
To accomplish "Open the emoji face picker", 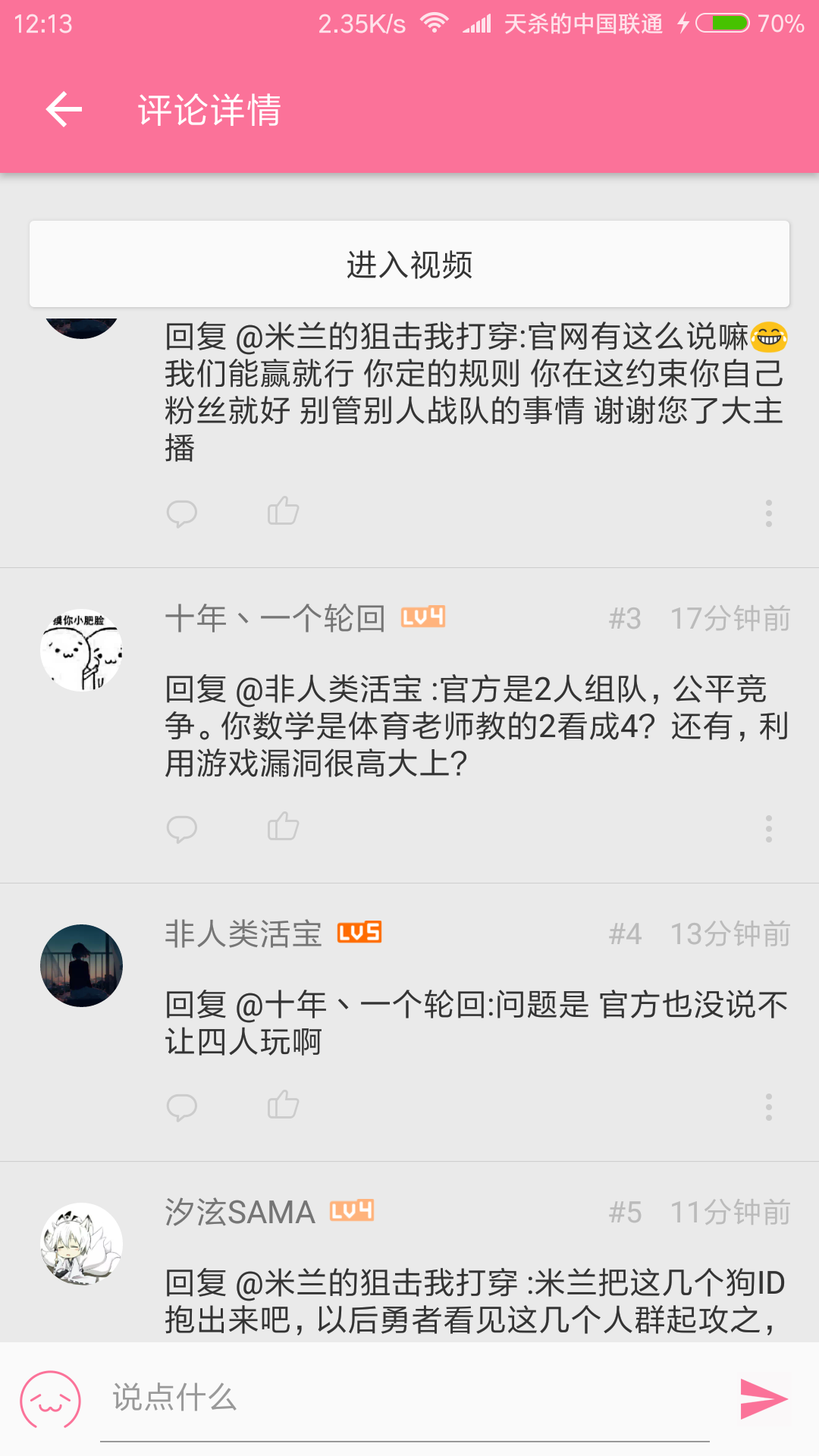I will tap(50, 1399).
